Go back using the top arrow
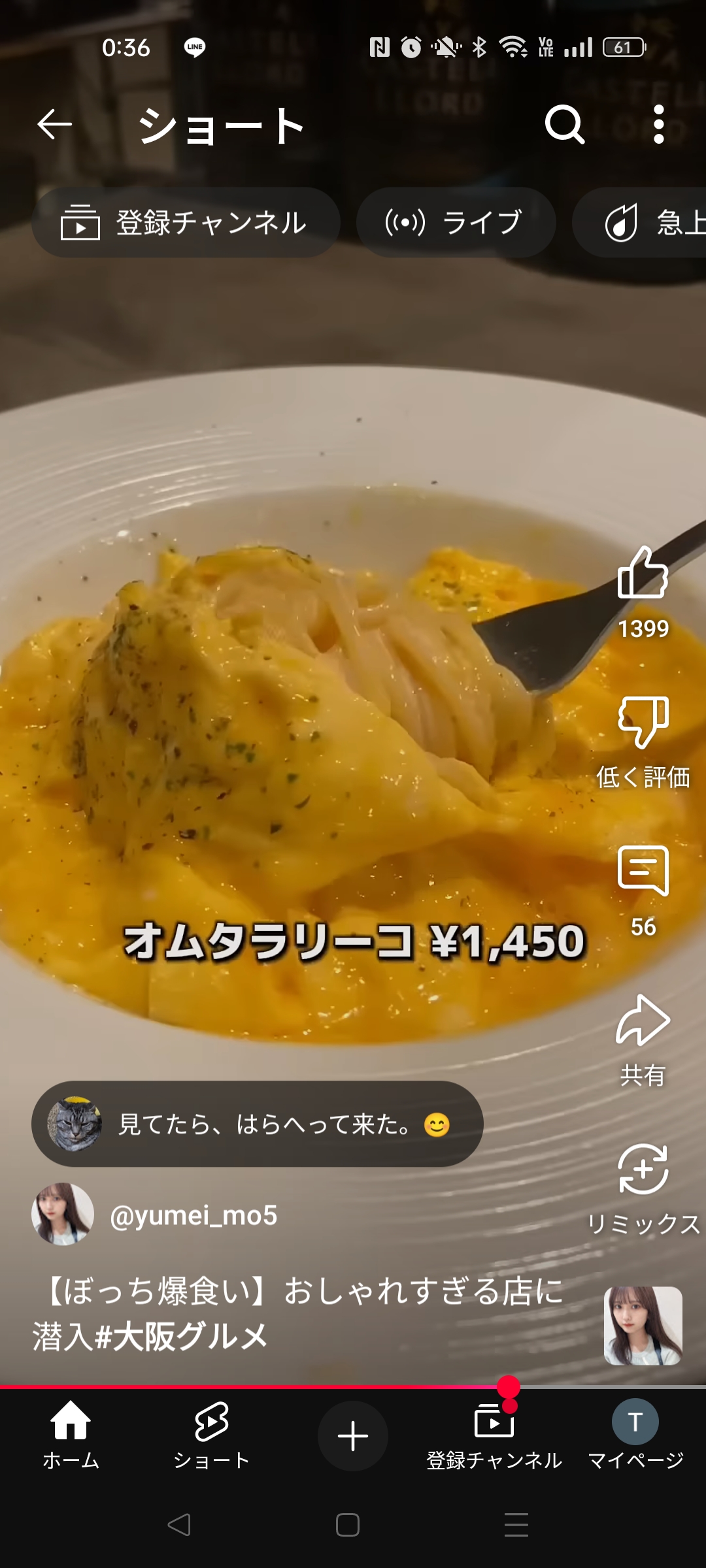 [54, 124]
